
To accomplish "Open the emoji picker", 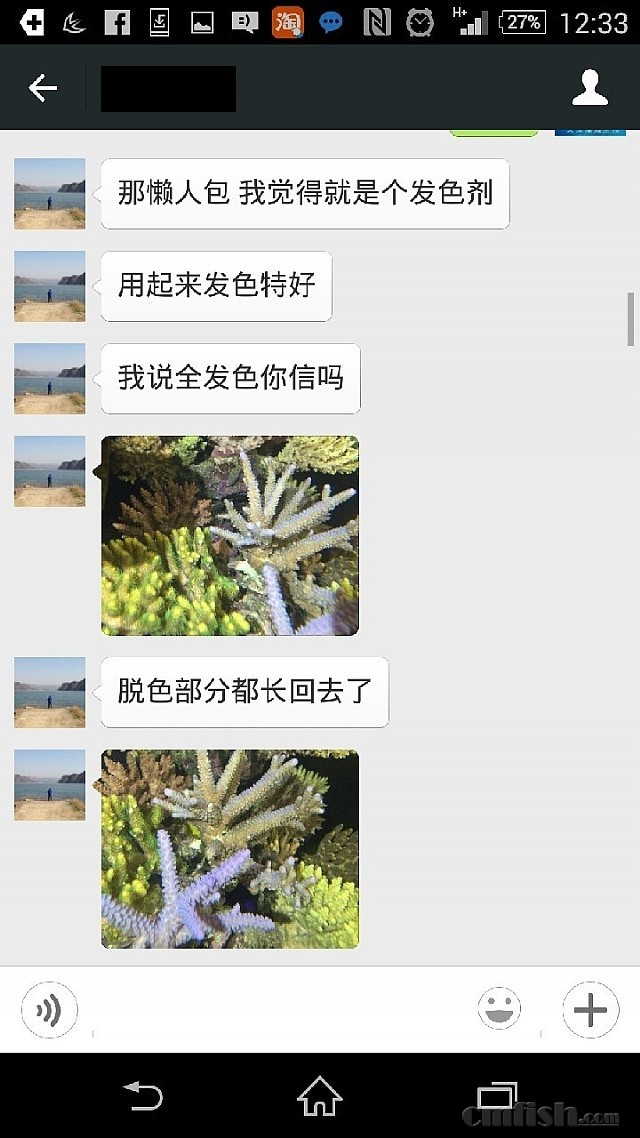I will [x=499, y=1010].
